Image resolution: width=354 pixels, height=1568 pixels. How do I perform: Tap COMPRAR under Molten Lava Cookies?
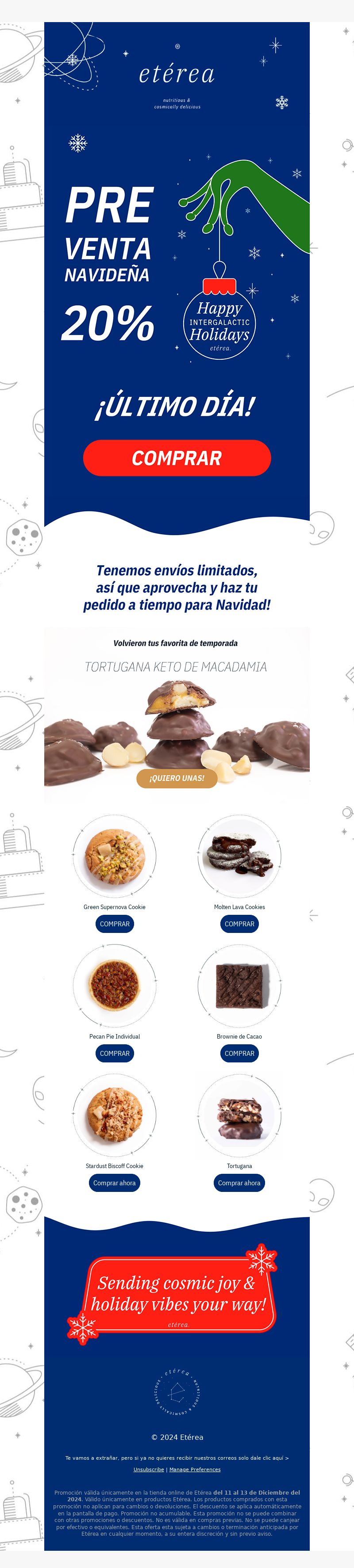(239, 923)
